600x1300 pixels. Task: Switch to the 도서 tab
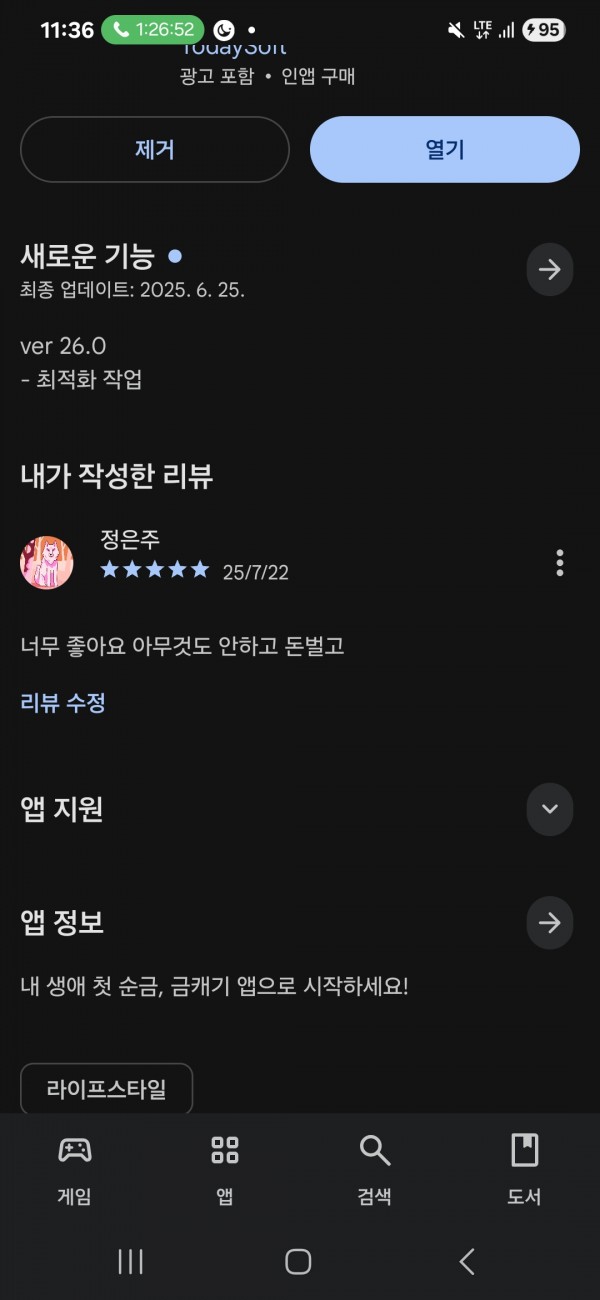(525, 1168)
